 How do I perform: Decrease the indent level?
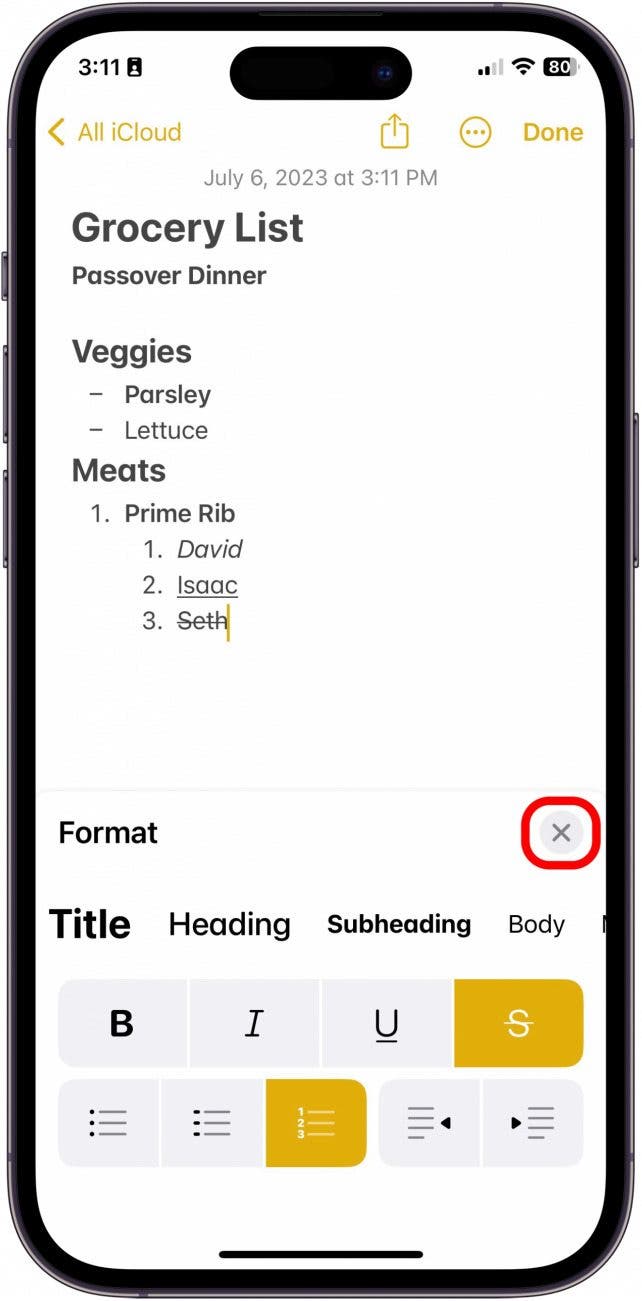tap(429, 1123)
